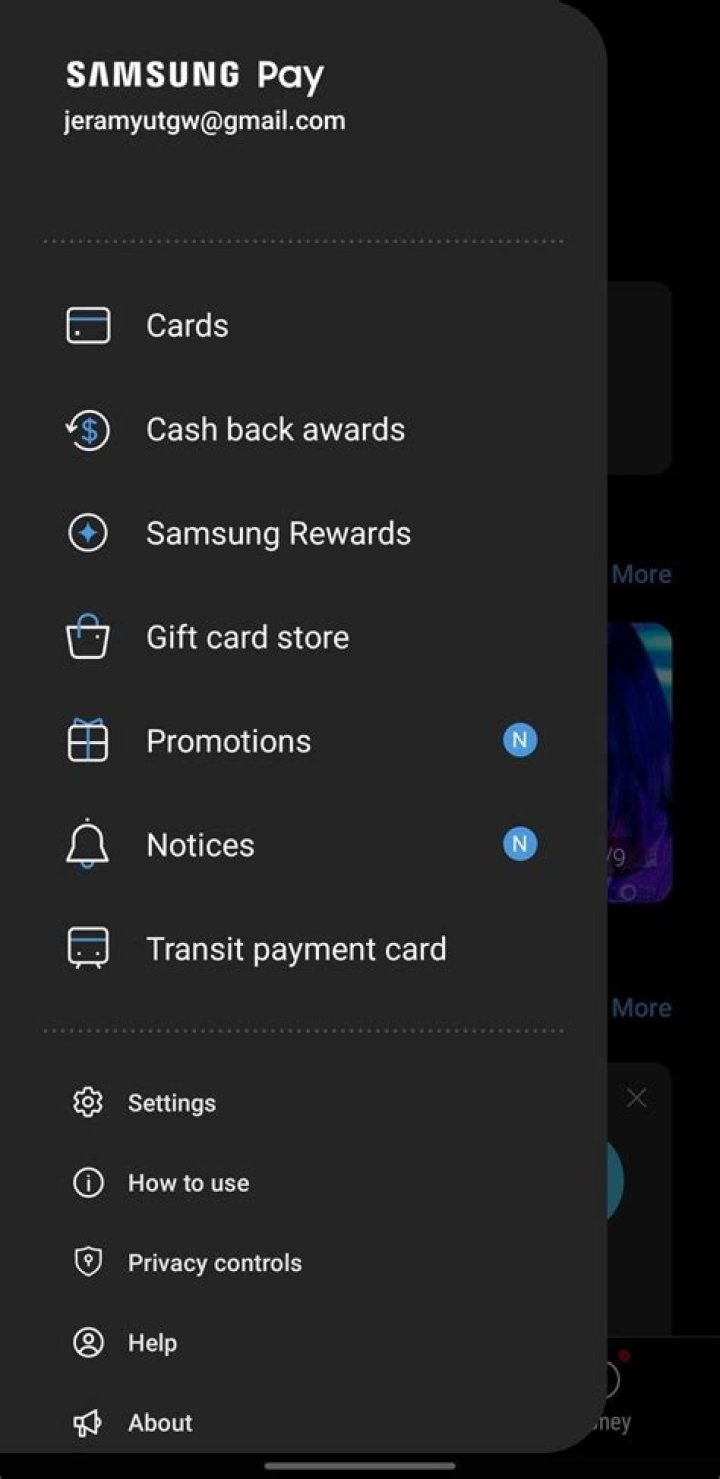Screen dimensions: 720x1479
Task: Open Notices
Action: coord(303,845)
